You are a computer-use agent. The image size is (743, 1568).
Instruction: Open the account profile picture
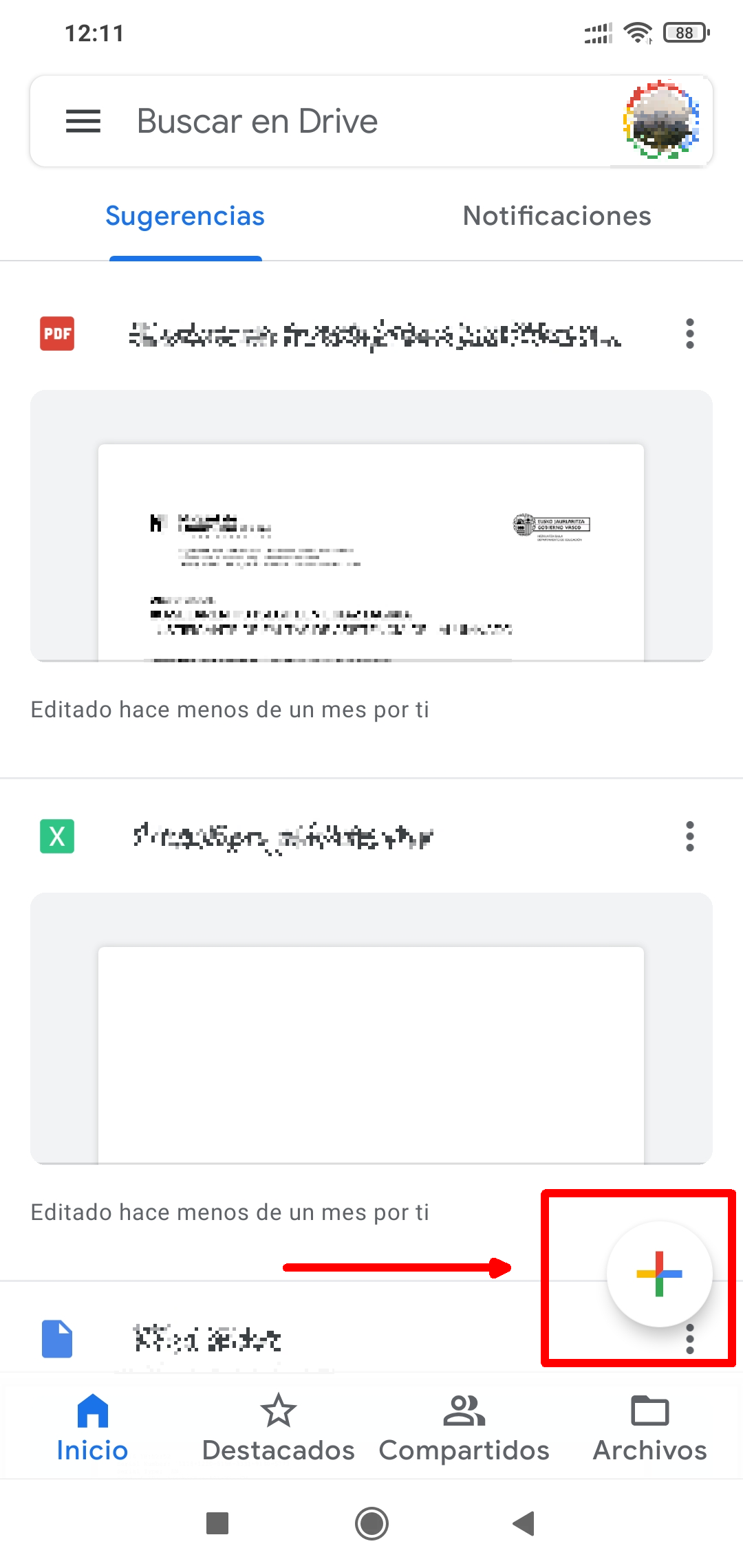click(x=661, y=120)
